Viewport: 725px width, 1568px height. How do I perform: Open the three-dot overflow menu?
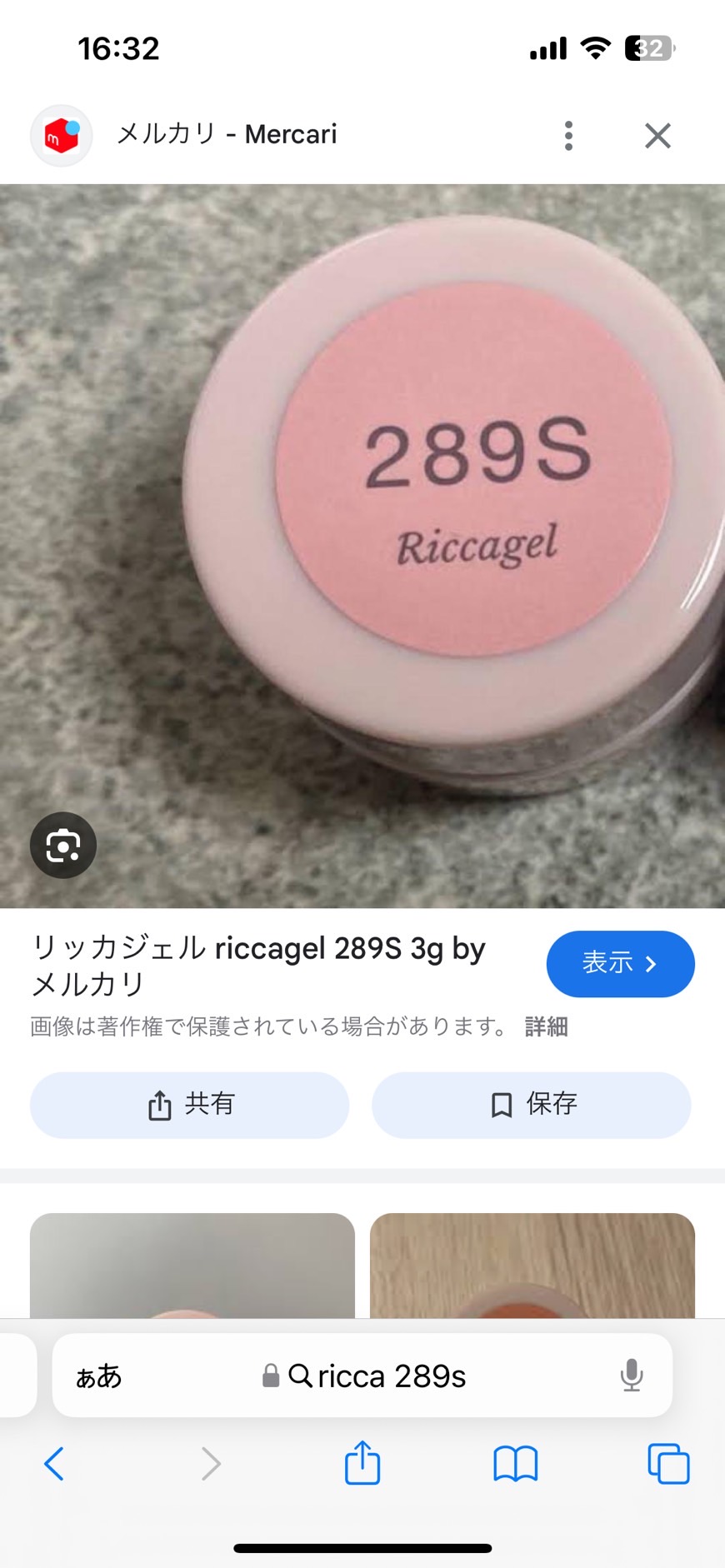(568, 135)
